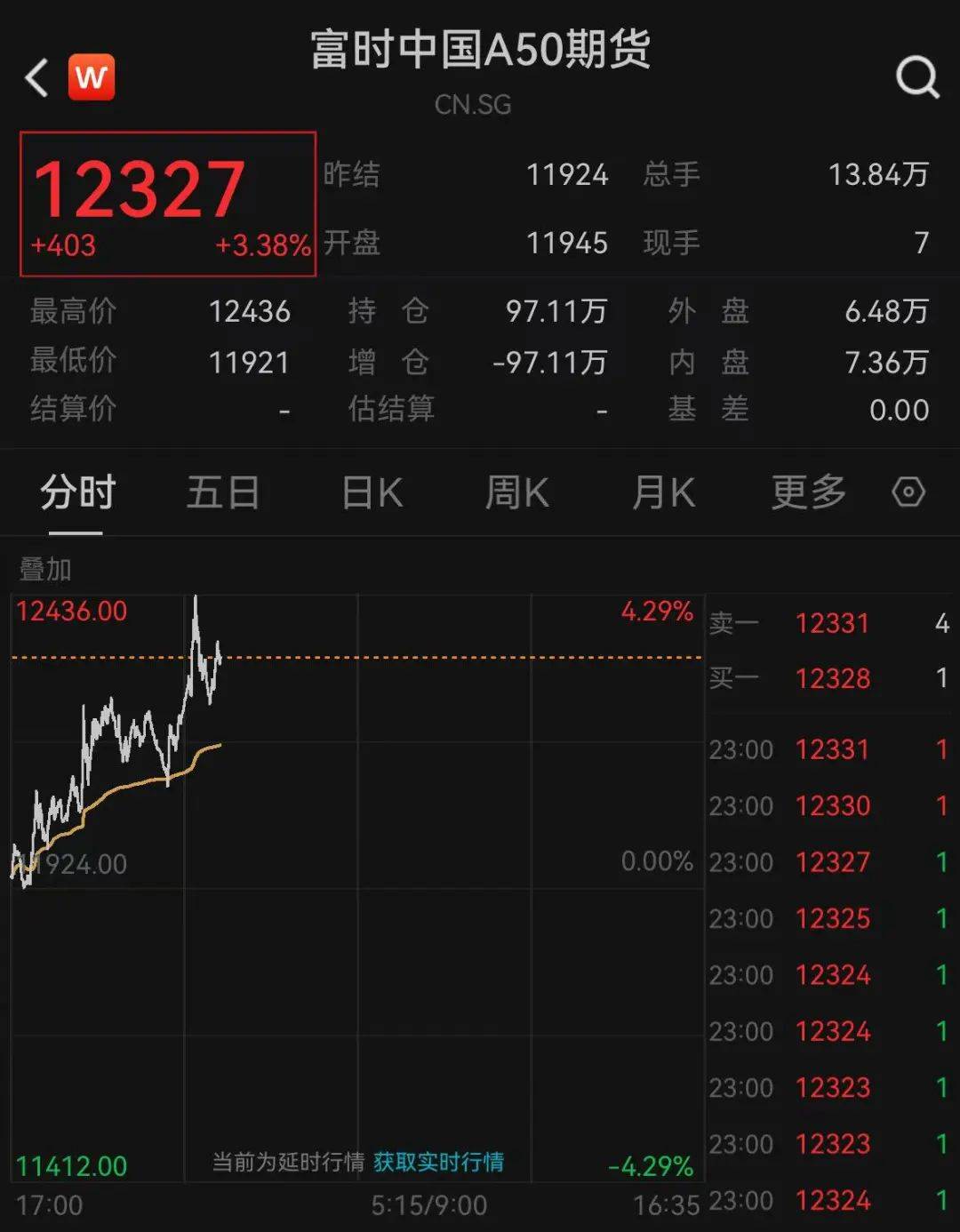Open chart settings via the gear icon
Viewport: 960px width, 1232px height.
coord(907,492)
